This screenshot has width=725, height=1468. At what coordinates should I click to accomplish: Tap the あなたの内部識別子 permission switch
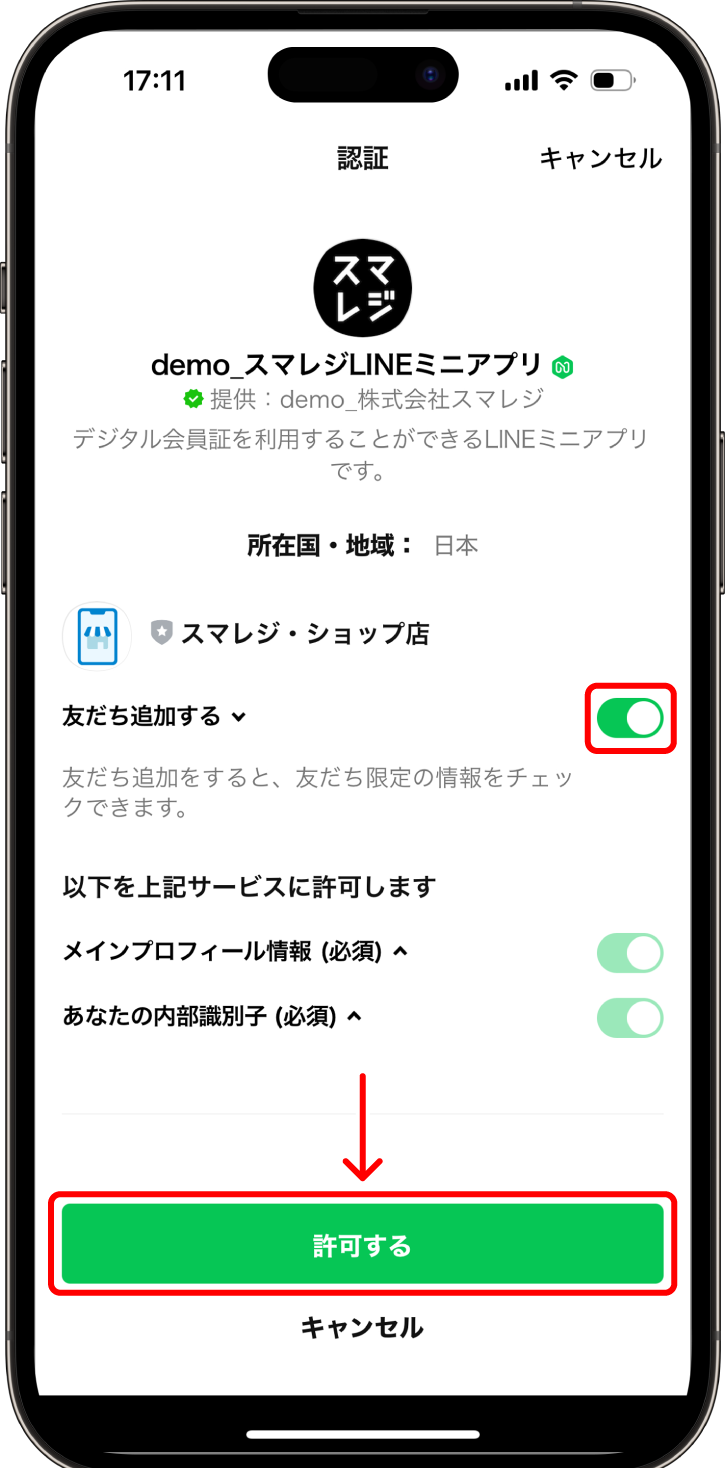tap(629, 1017)
